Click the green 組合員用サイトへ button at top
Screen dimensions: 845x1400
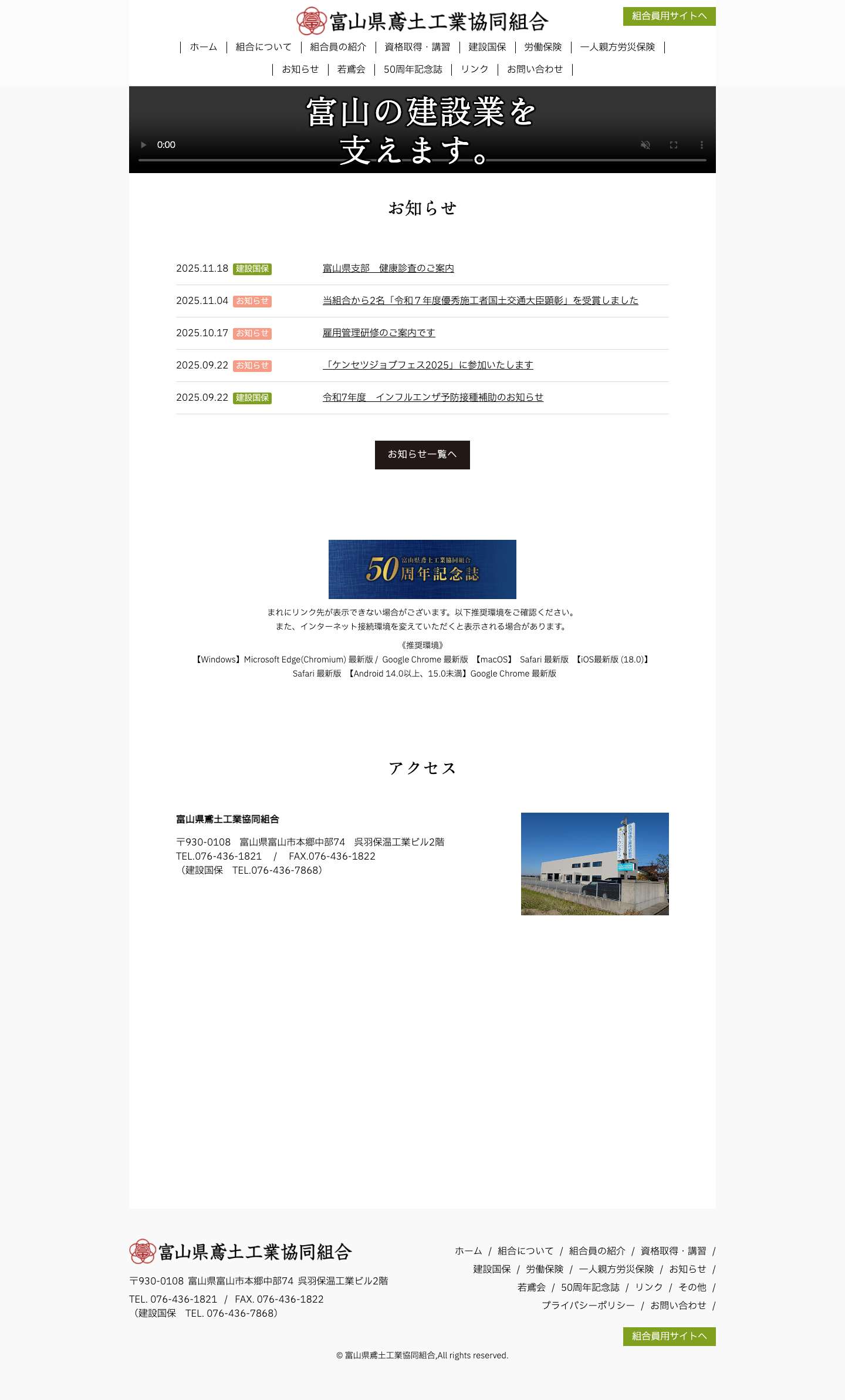(670, 17)
